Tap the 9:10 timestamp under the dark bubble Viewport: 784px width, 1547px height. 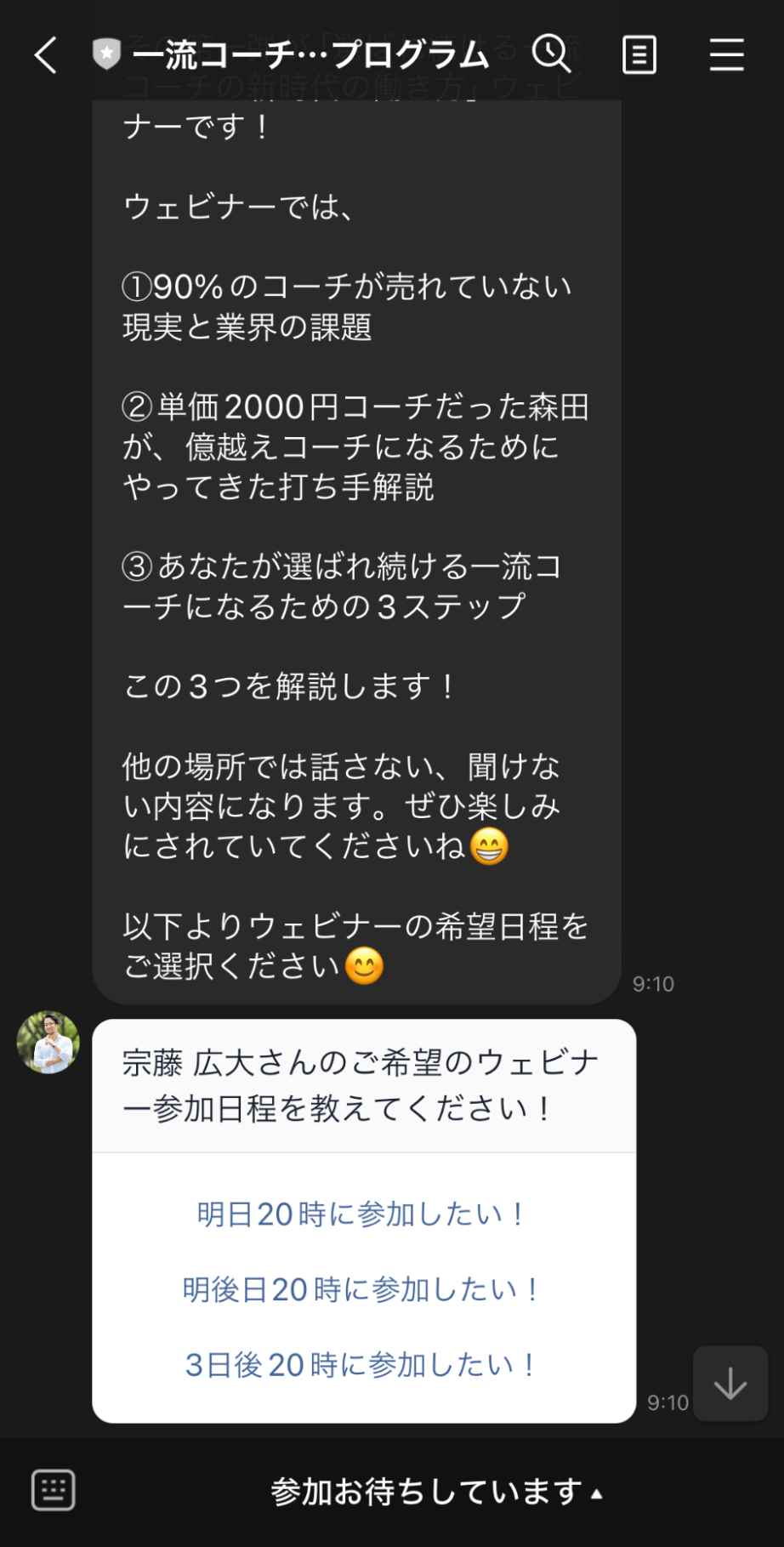point(654,984)
